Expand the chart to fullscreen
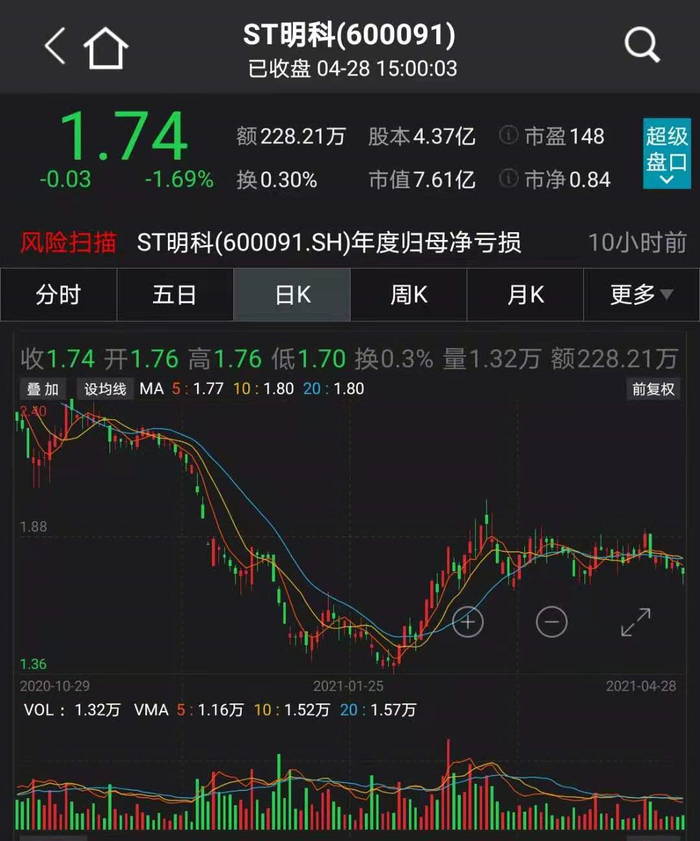The height and width of the screenshot is (841, 700). click(x=636, y=622)
